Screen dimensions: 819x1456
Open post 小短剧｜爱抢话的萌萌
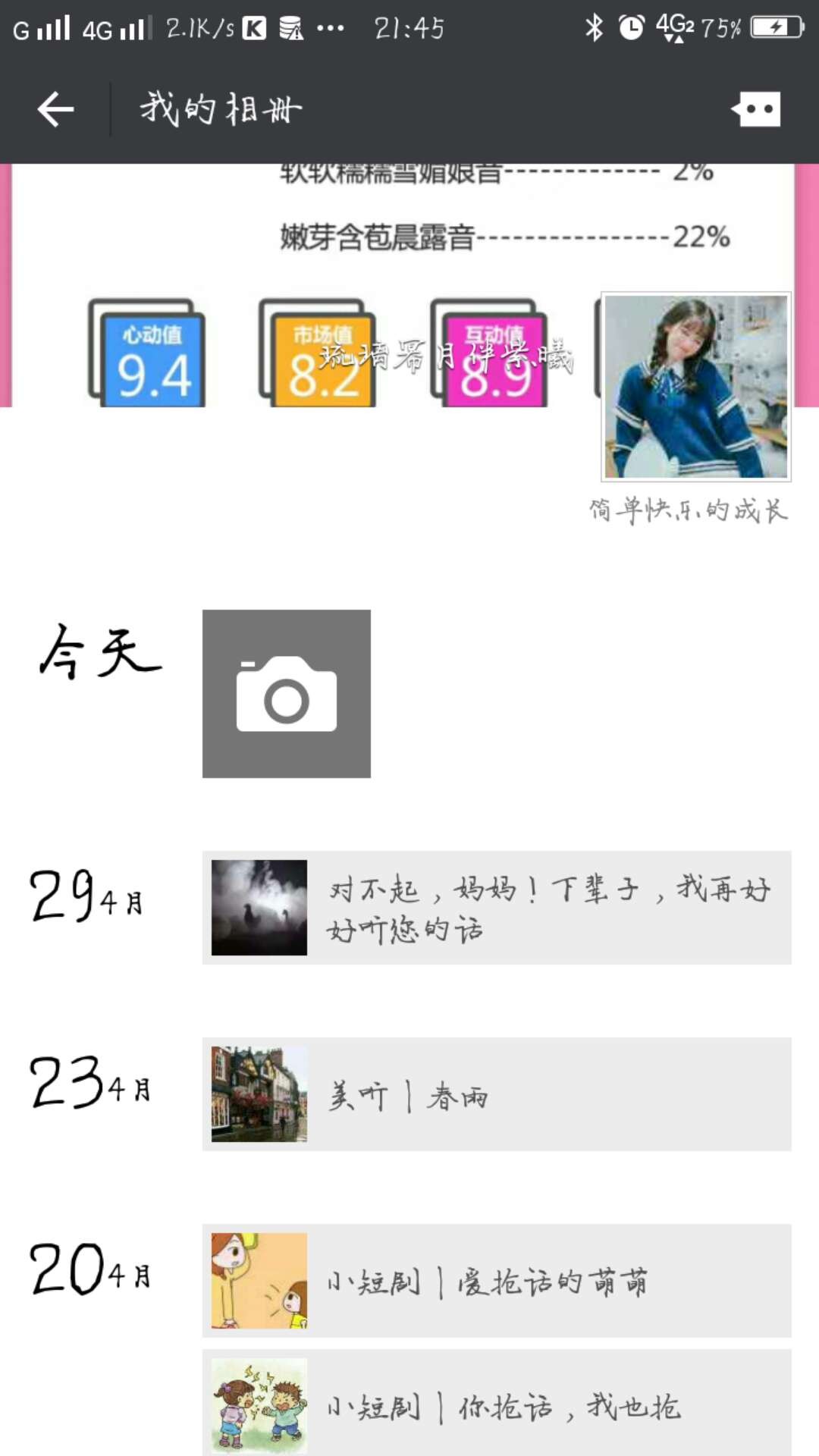coord(497,1281)
